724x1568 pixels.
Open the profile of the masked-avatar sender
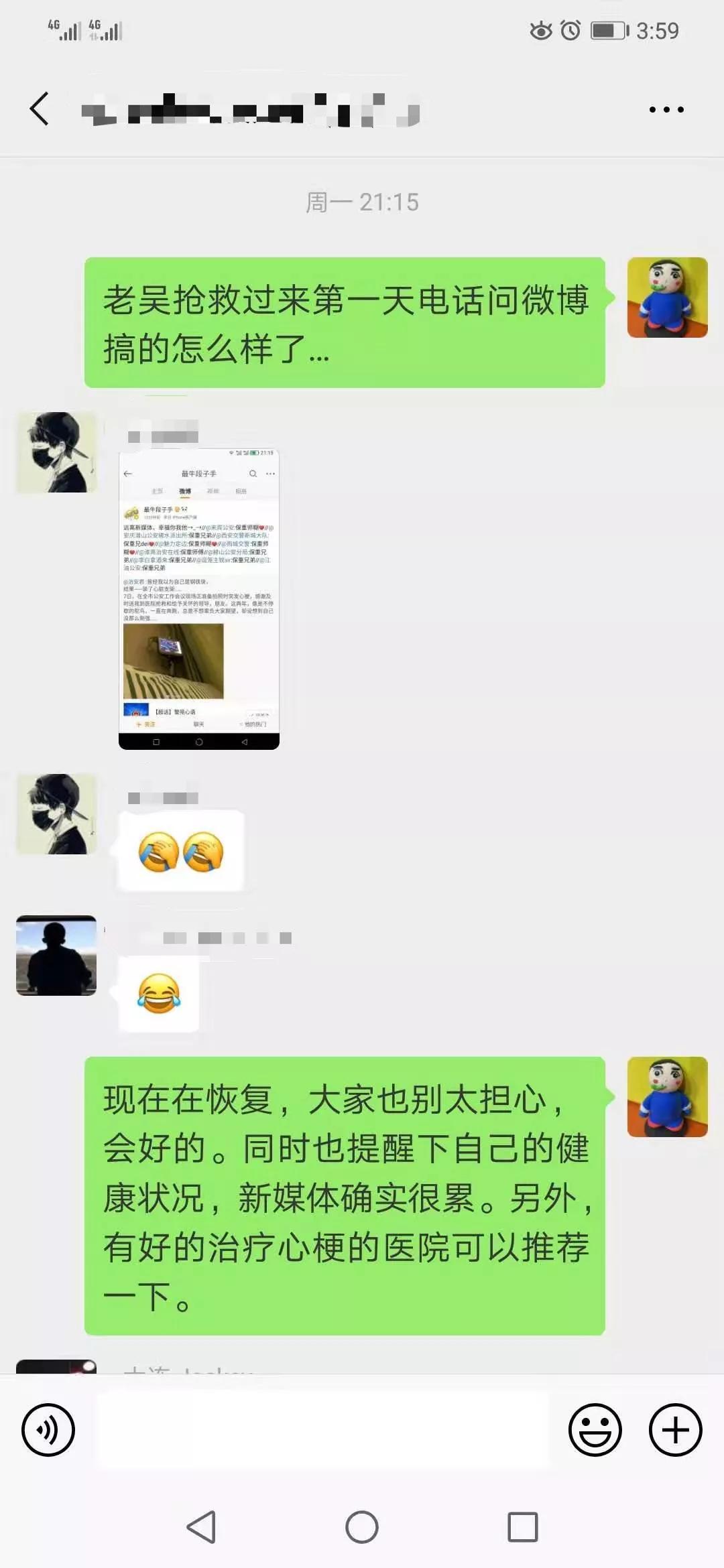click(x=56, y=452)
